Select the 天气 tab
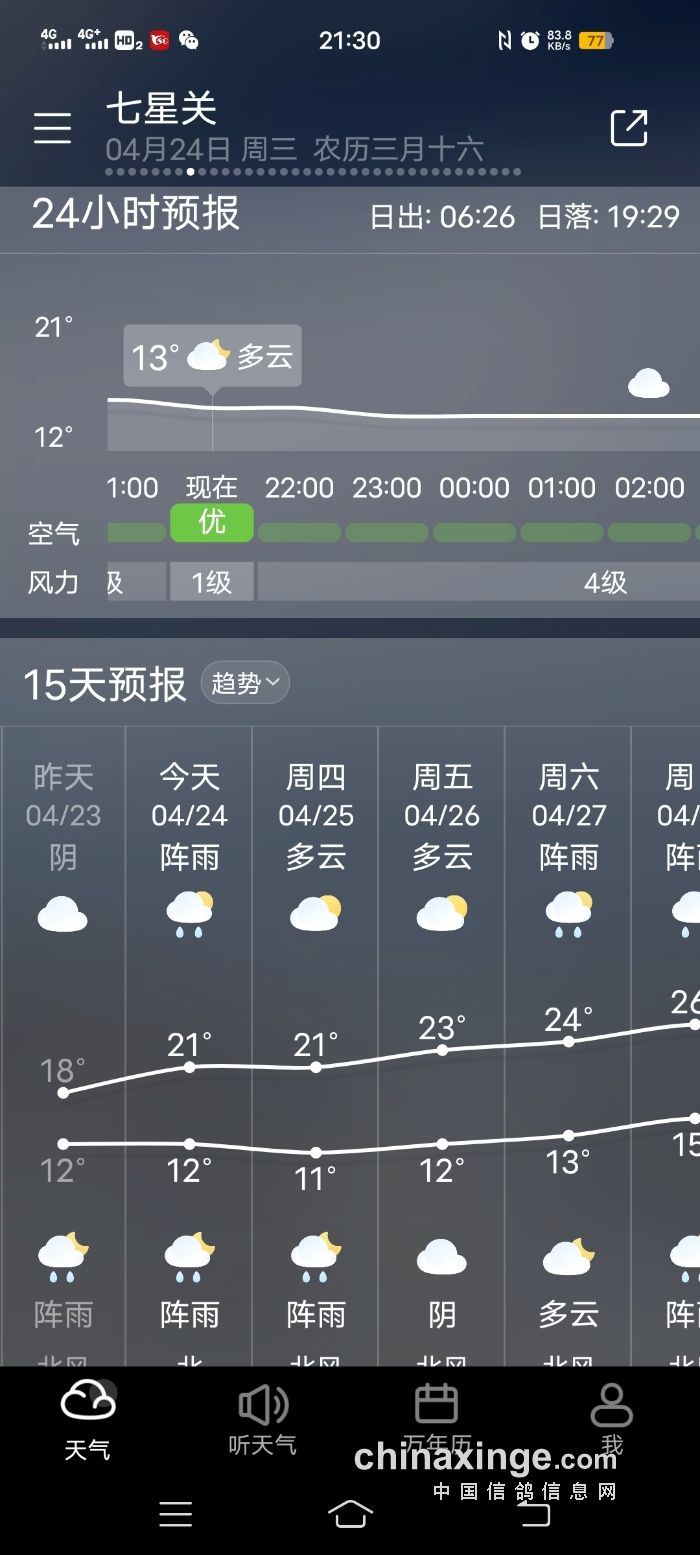Viewport: 700px width, 1555px height. [88, 1419]
